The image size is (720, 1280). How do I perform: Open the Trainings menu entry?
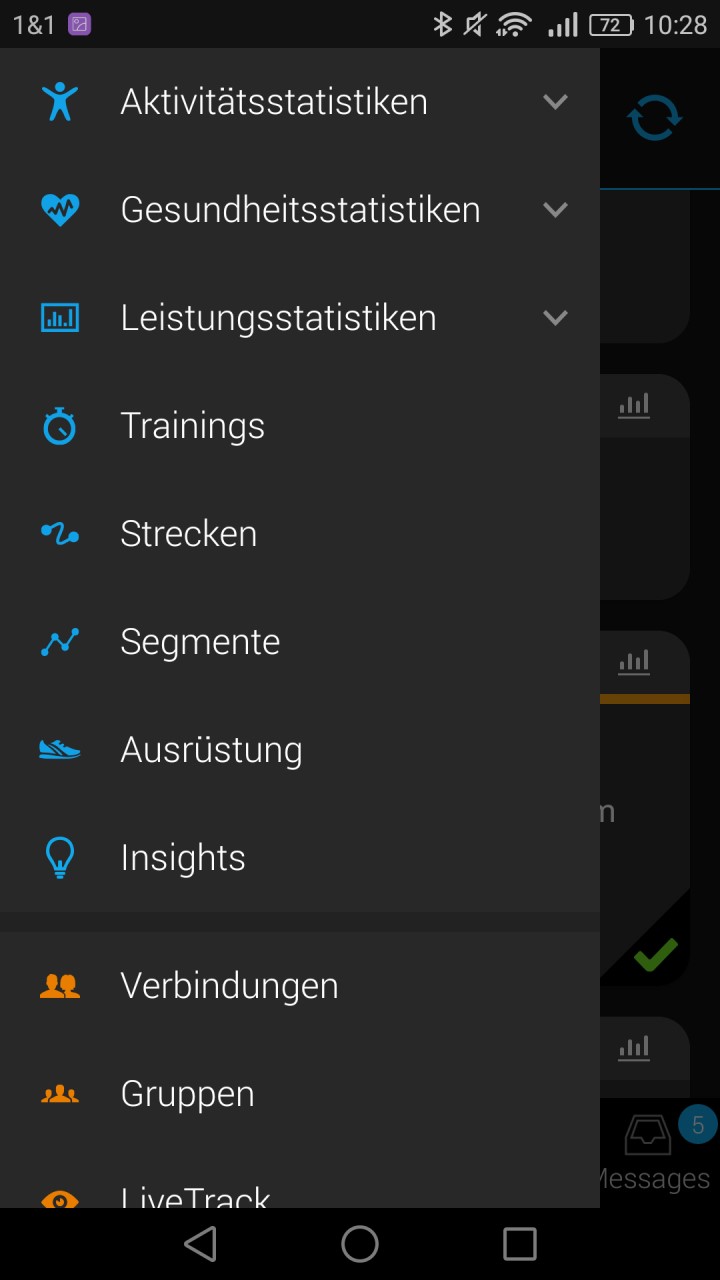(x=192, y=425)
